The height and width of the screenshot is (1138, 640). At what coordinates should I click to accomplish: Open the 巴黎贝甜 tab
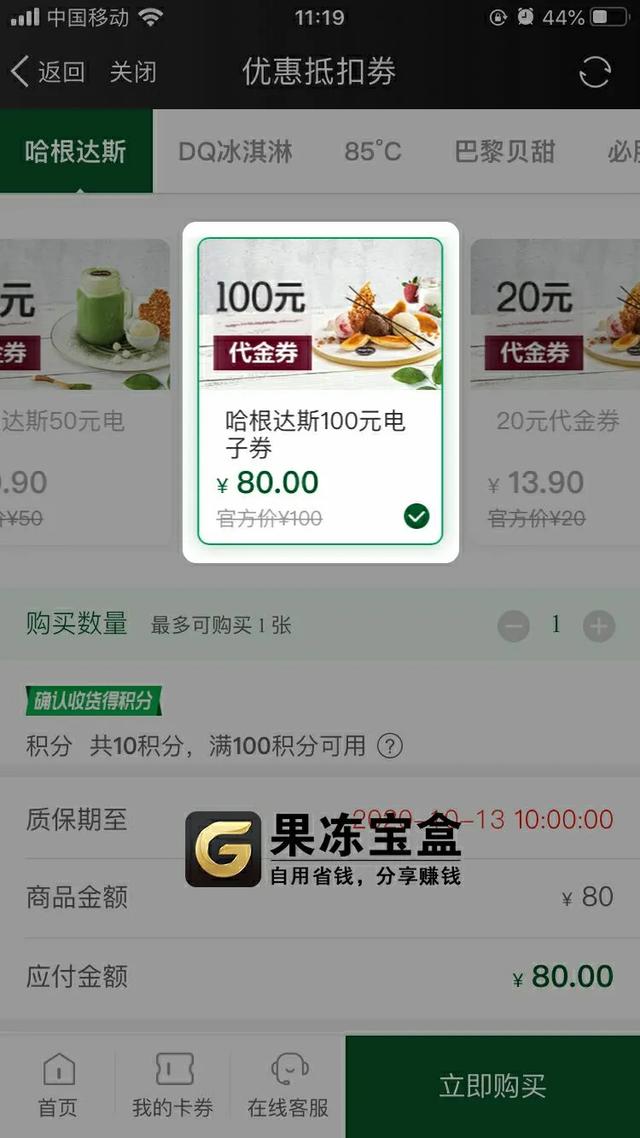tap(504, 152)
